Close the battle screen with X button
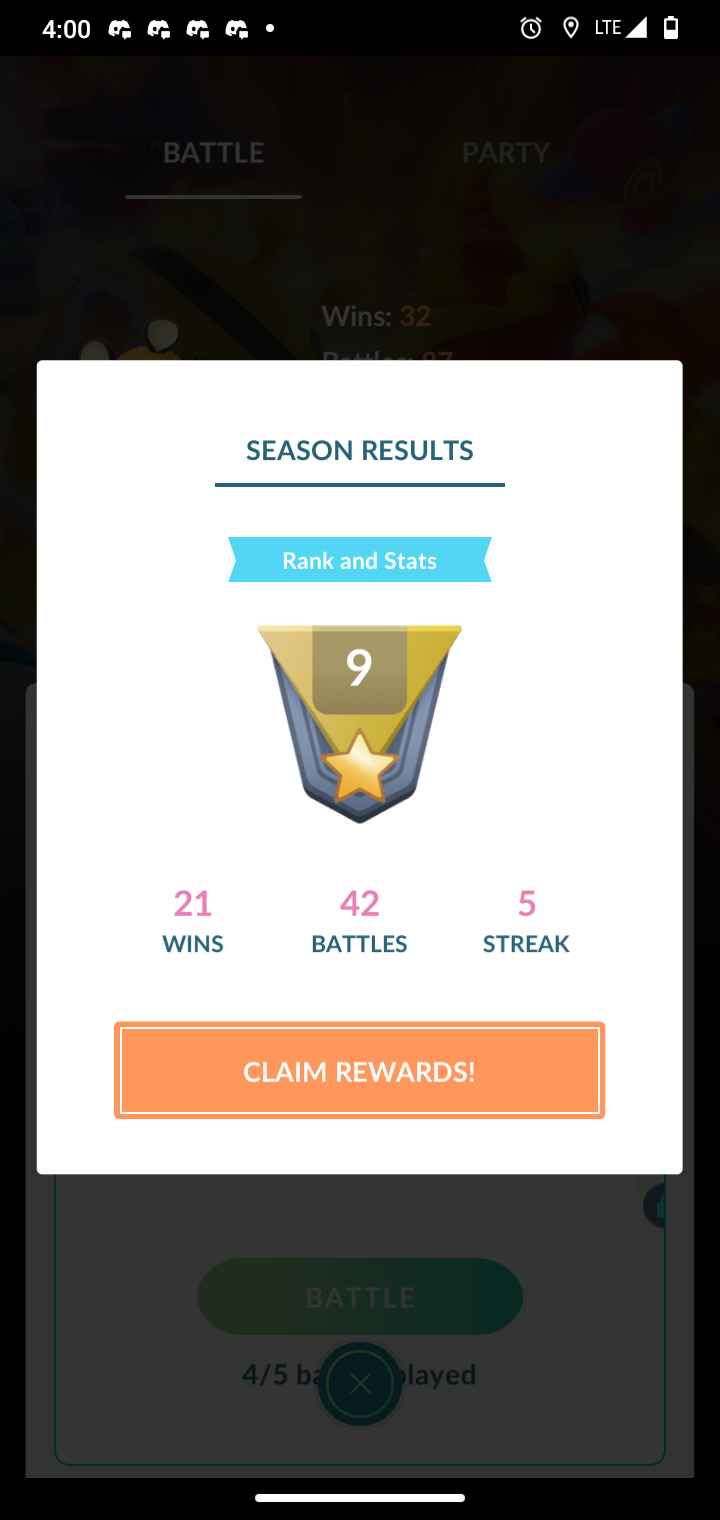Viewport: 720px width, 1520px height. 360,1385
